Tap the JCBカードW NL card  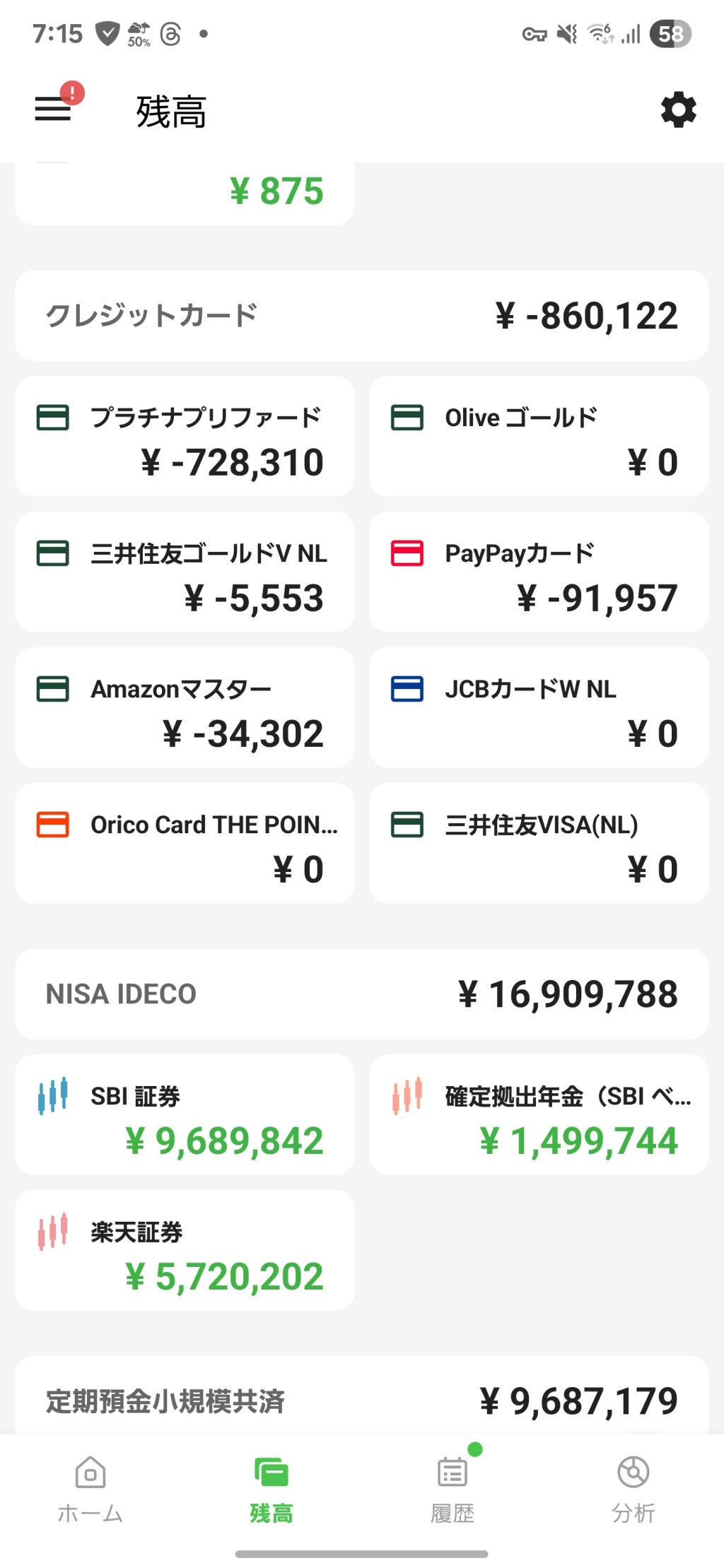(x=539, y=708)
